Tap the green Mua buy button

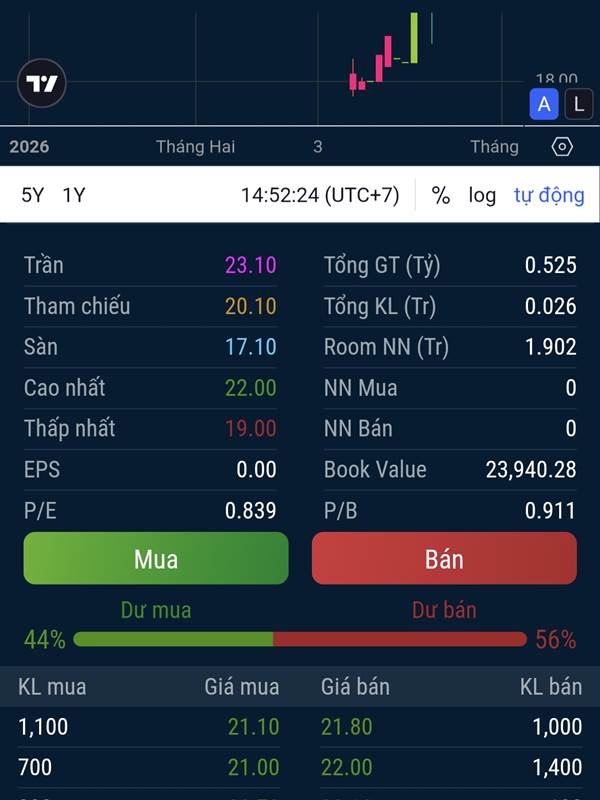(156, 558)
